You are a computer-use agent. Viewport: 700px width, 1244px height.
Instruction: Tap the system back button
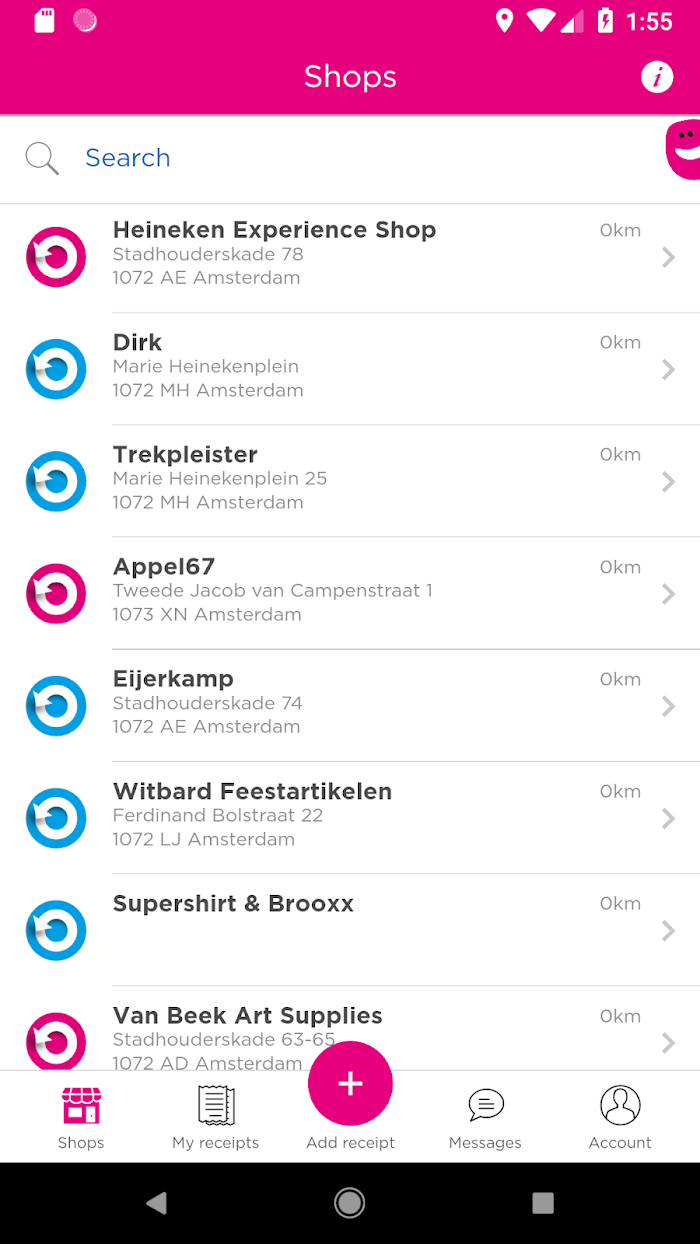(x=156, y=1203)
